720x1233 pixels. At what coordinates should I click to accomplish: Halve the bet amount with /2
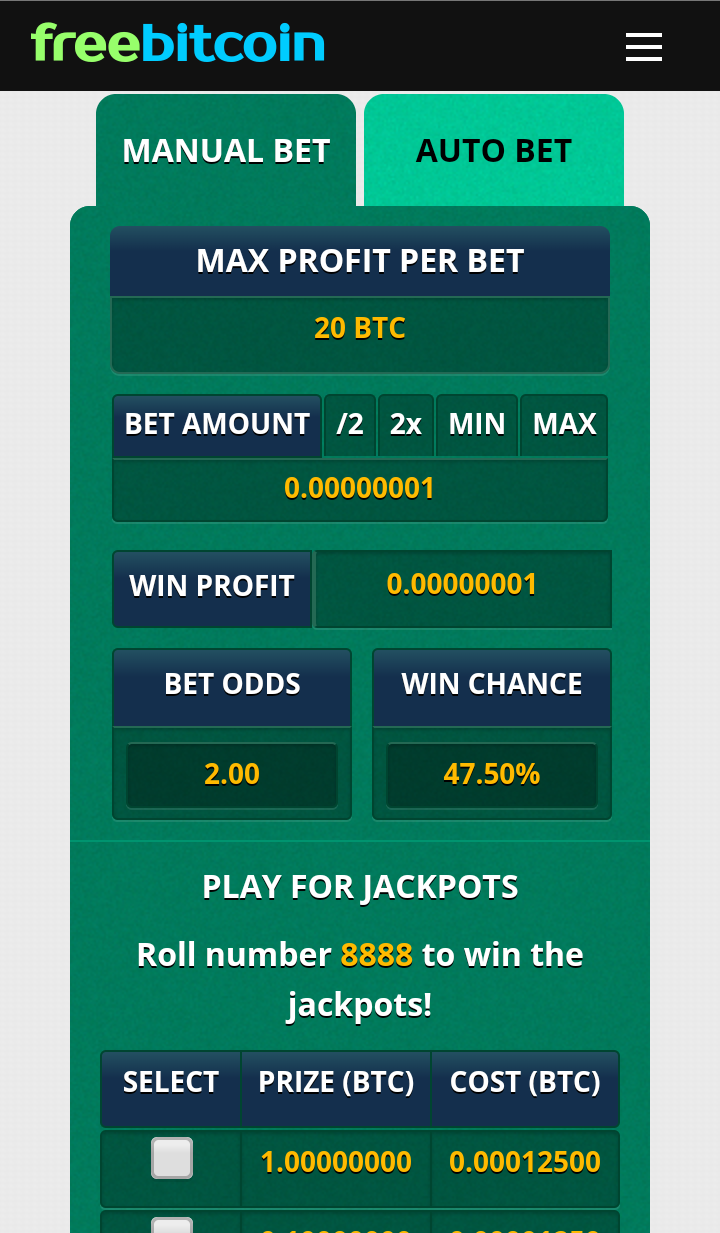pyautogui.click(x=350, y=425)
